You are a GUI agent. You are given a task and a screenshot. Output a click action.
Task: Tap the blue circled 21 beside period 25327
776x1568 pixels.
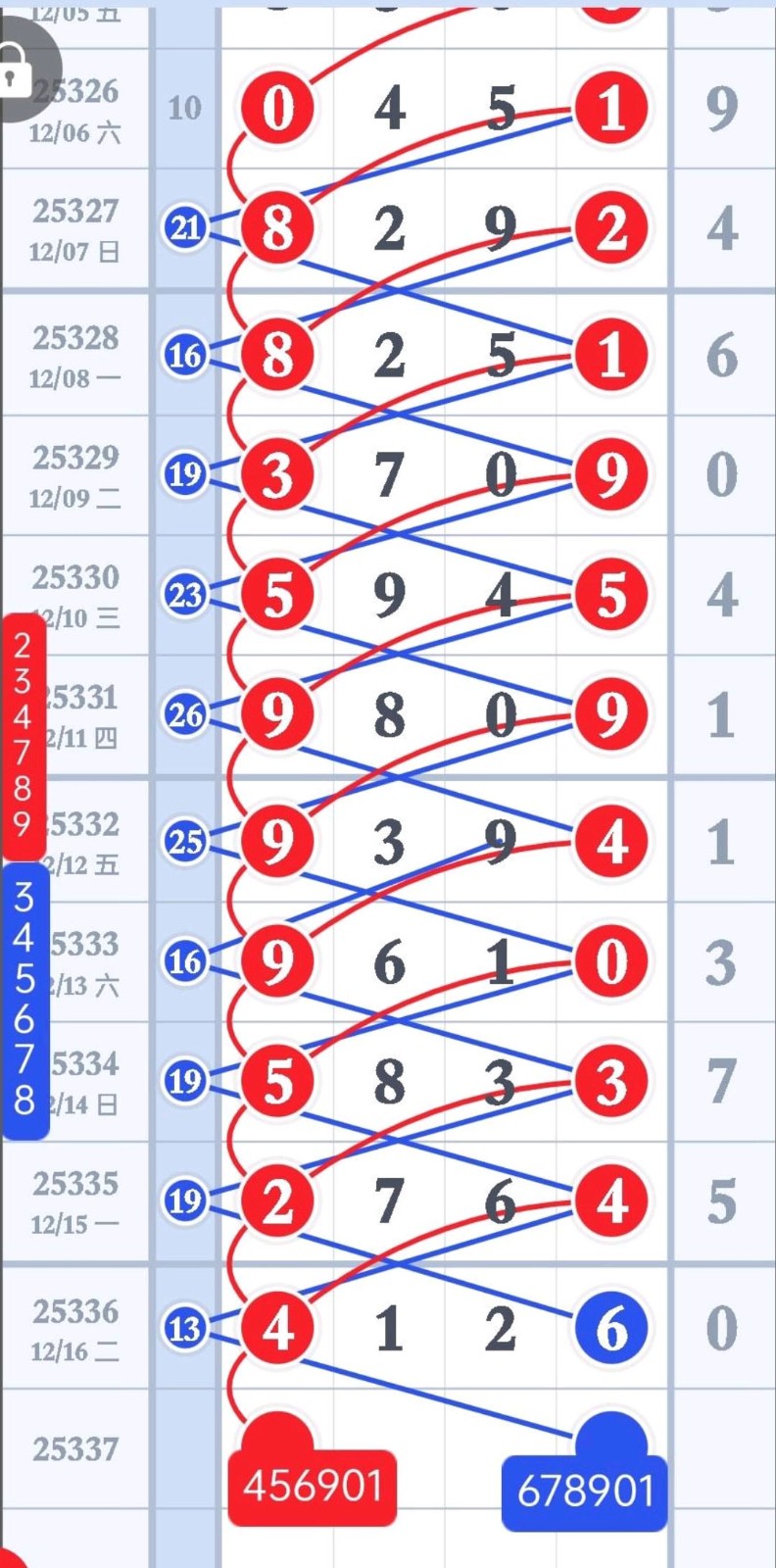[x=186, y=228]
